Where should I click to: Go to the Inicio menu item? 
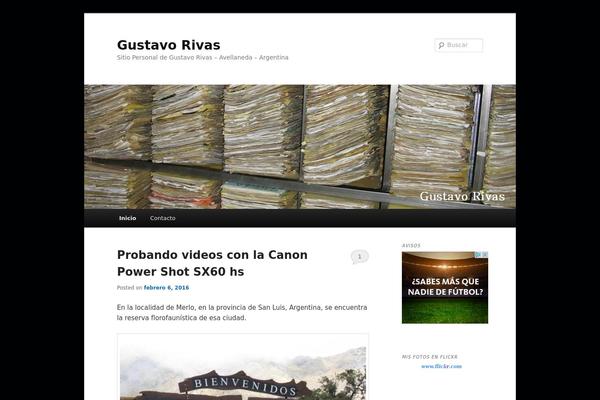pos(127,218)
